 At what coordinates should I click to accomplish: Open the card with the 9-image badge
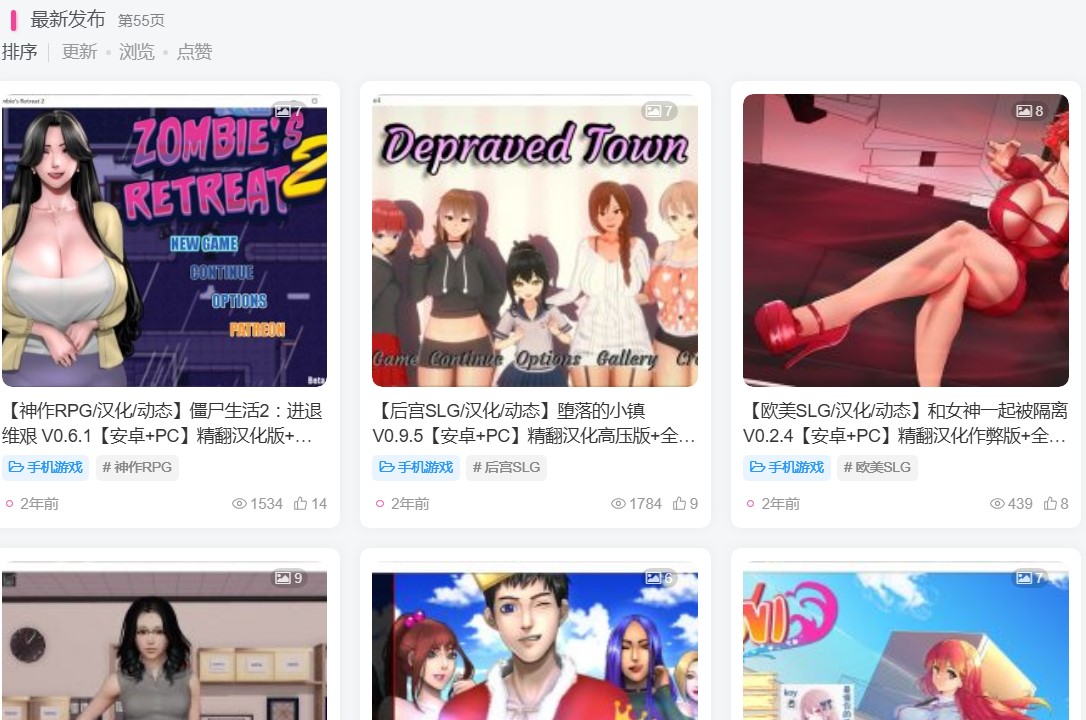[x=164, y=645]
